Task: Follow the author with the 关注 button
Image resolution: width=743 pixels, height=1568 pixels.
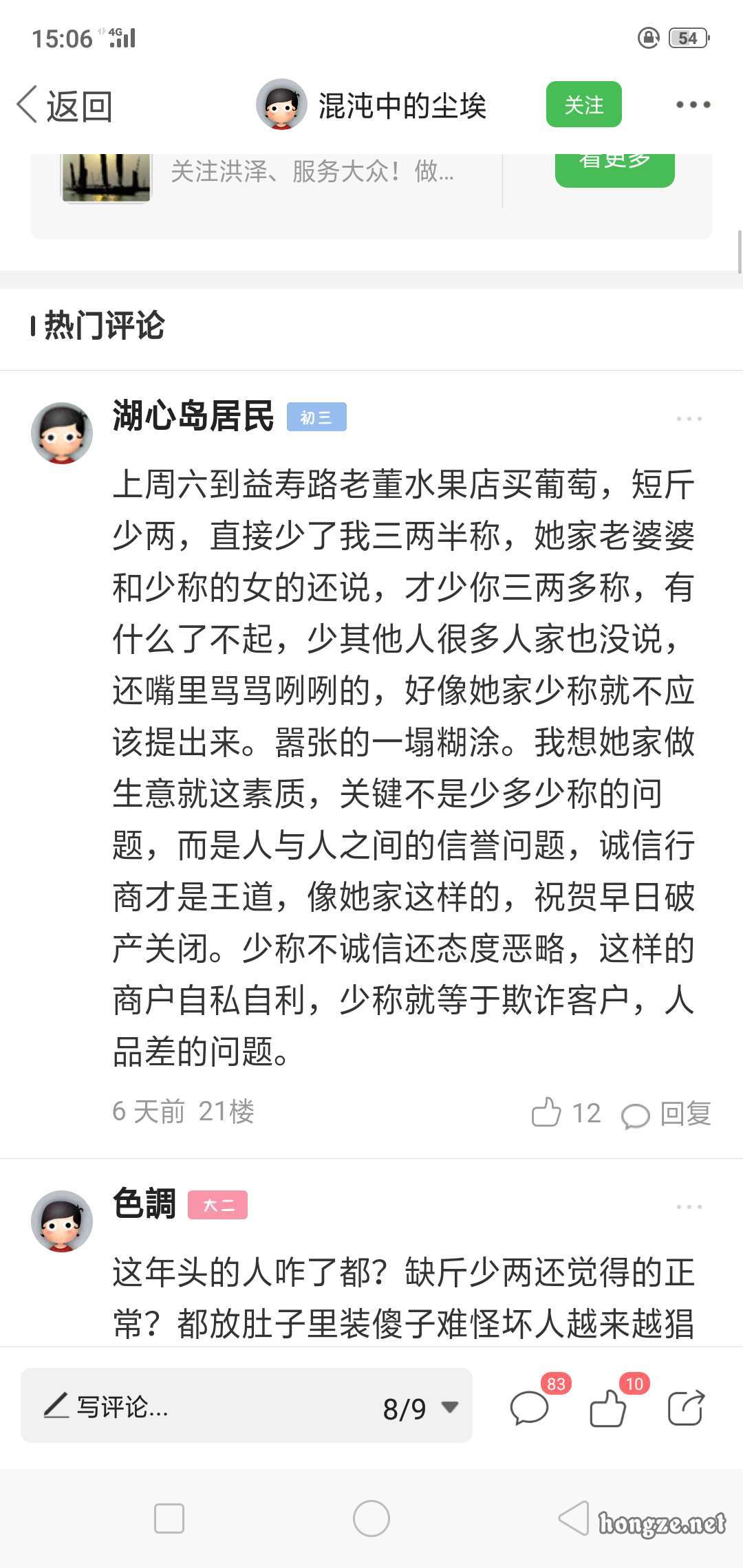Action: pyautogui.click(x=583, y=105)
